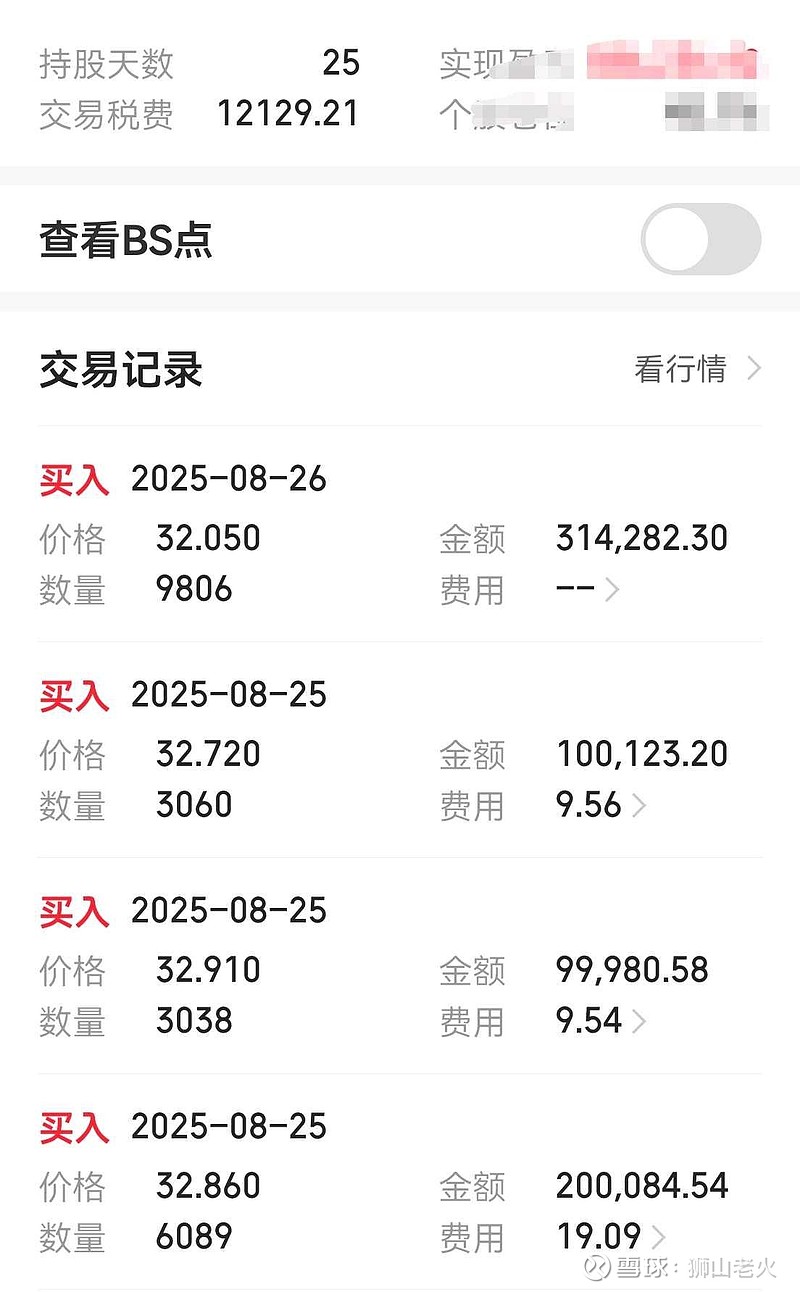Screen dimensions: 800x1292
Task: Expand fee details of the 2025-08-26 trade
Action: 615,589
